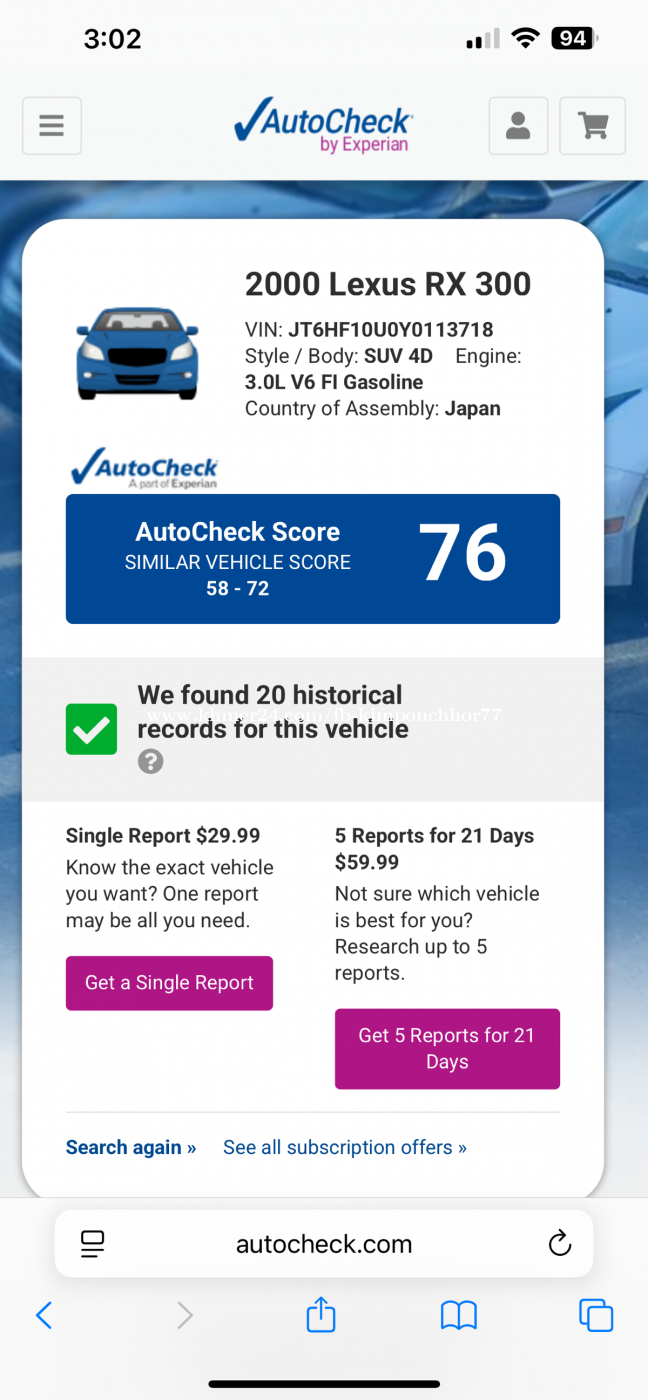The width and height of the screenshot is (648, 1400).
Task: Reload the page
Action: 560,1244
